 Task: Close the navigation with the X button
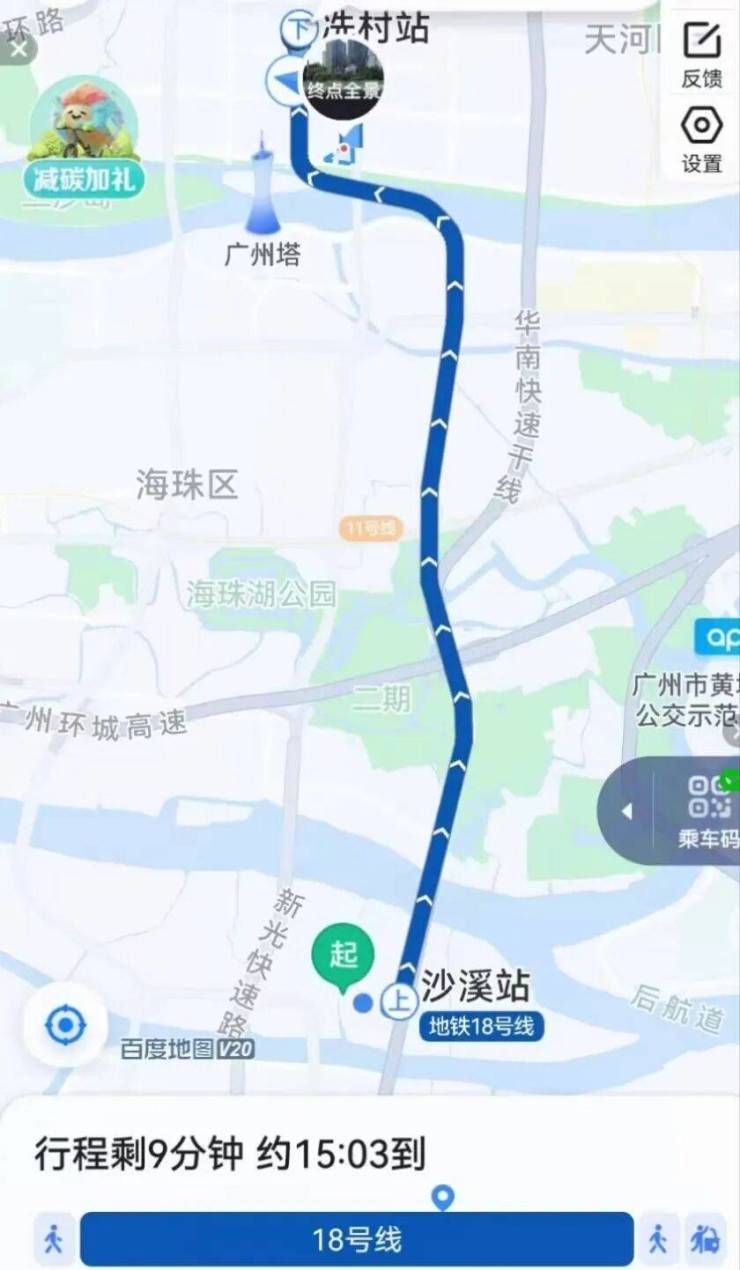click(18, 48)
